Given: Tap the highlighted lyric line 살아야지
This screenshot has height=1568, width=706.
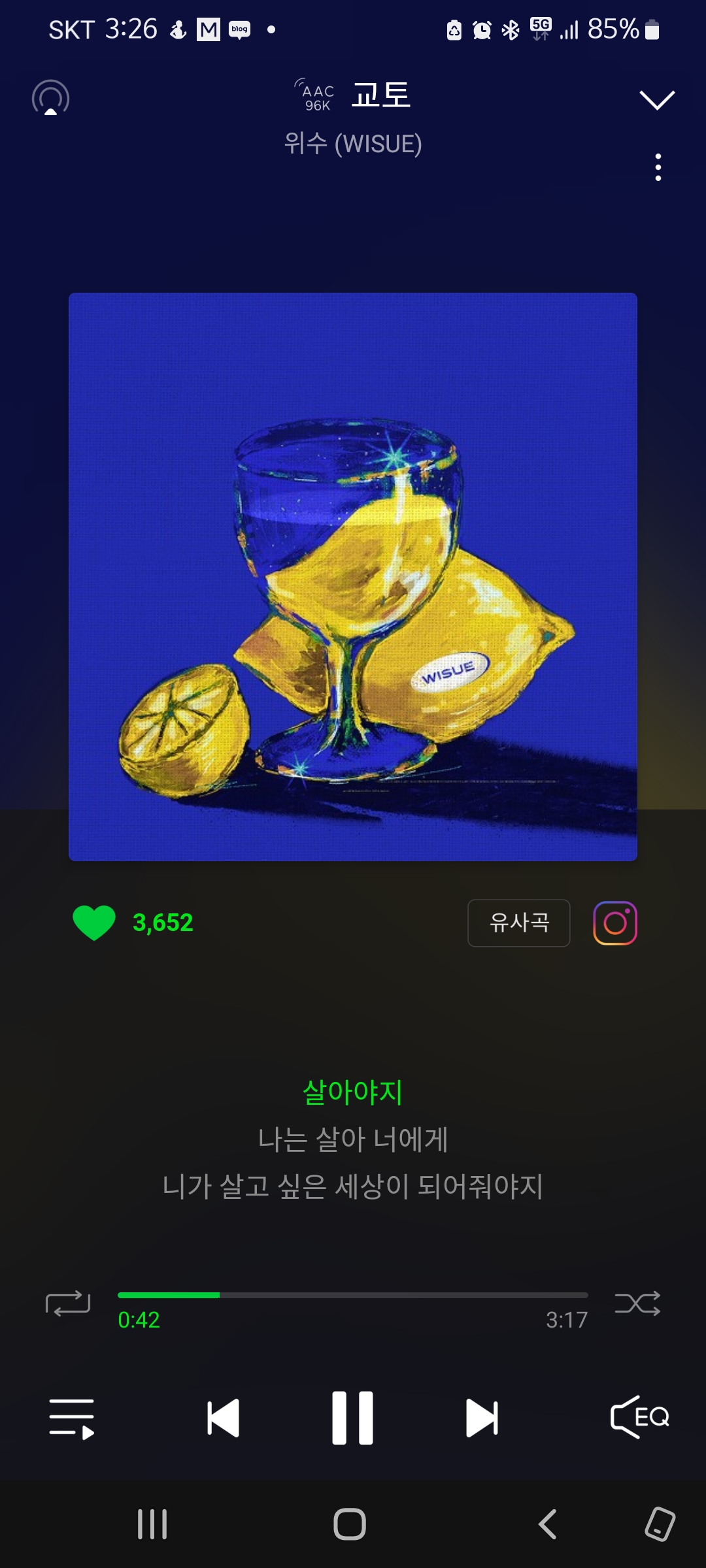Looking at the screenshot, I should click(x=353, y=1091).
